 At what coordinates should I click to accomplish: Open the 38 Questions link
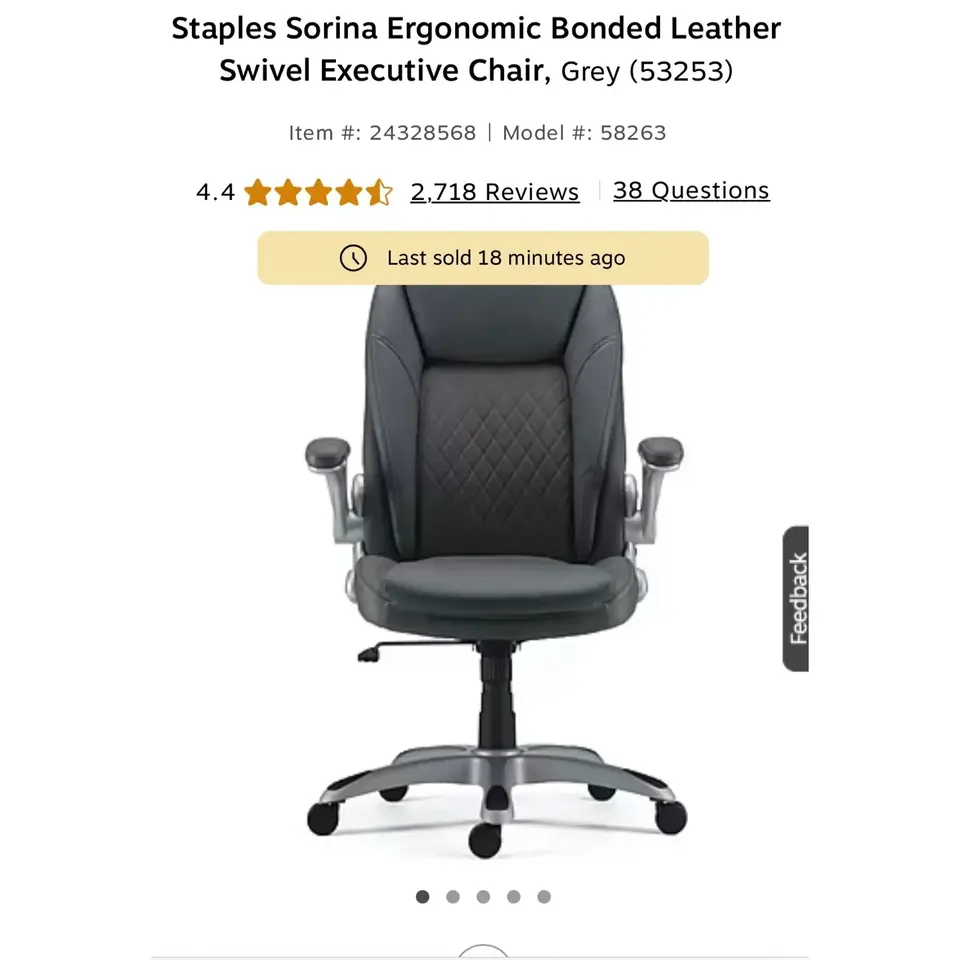coord(691,190)
